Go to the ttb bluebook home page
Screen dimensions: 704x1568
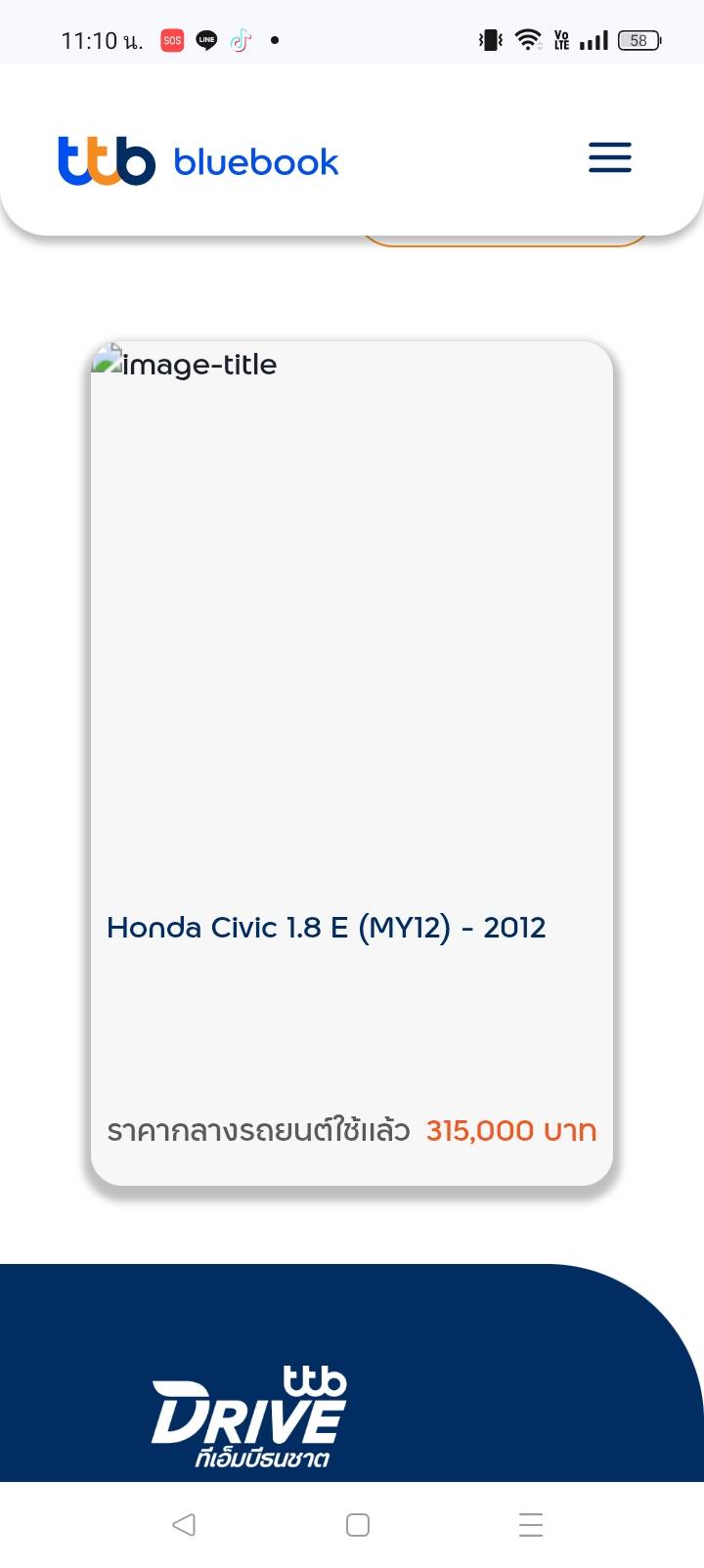pos(198,161)
